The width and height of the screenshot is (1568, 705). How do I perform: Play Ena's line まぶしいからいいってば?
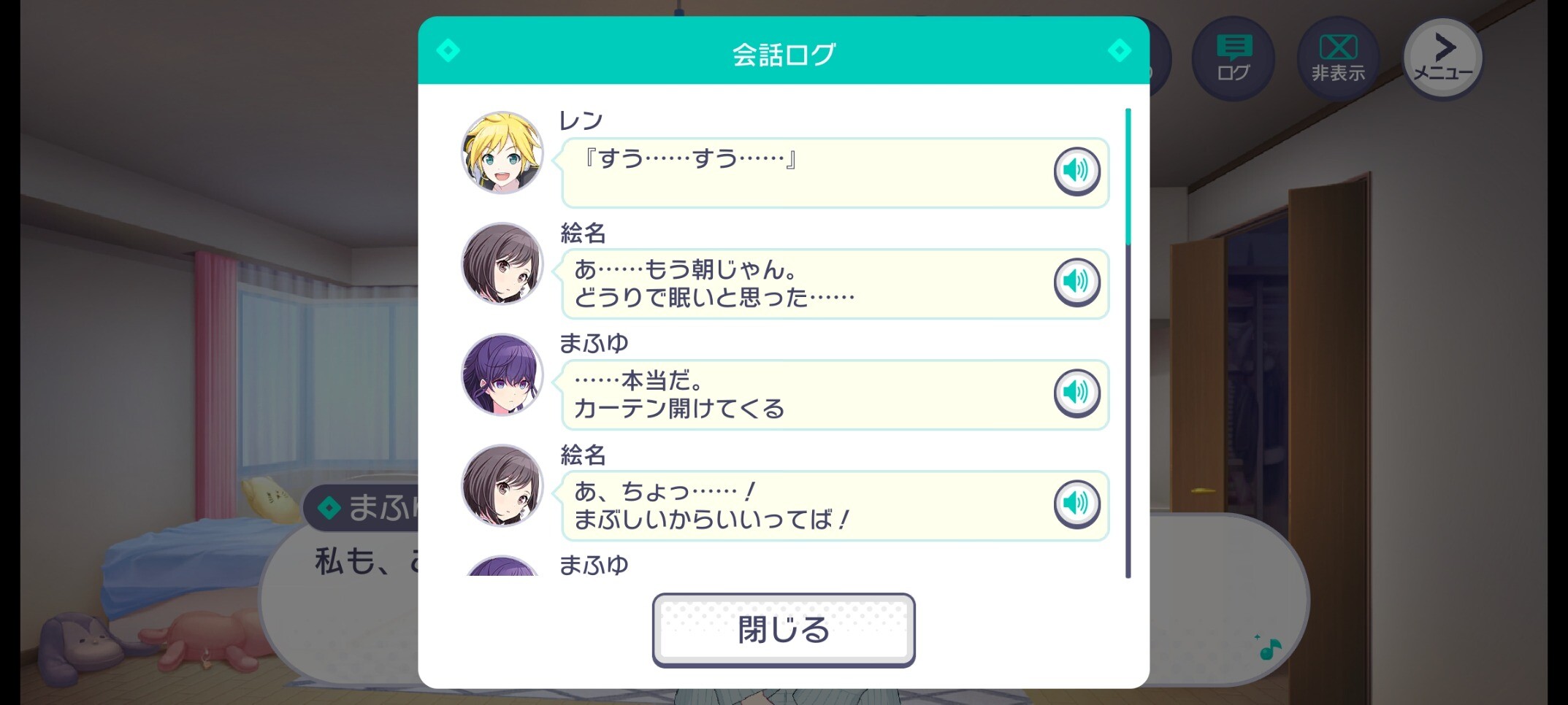point(1076,504)
